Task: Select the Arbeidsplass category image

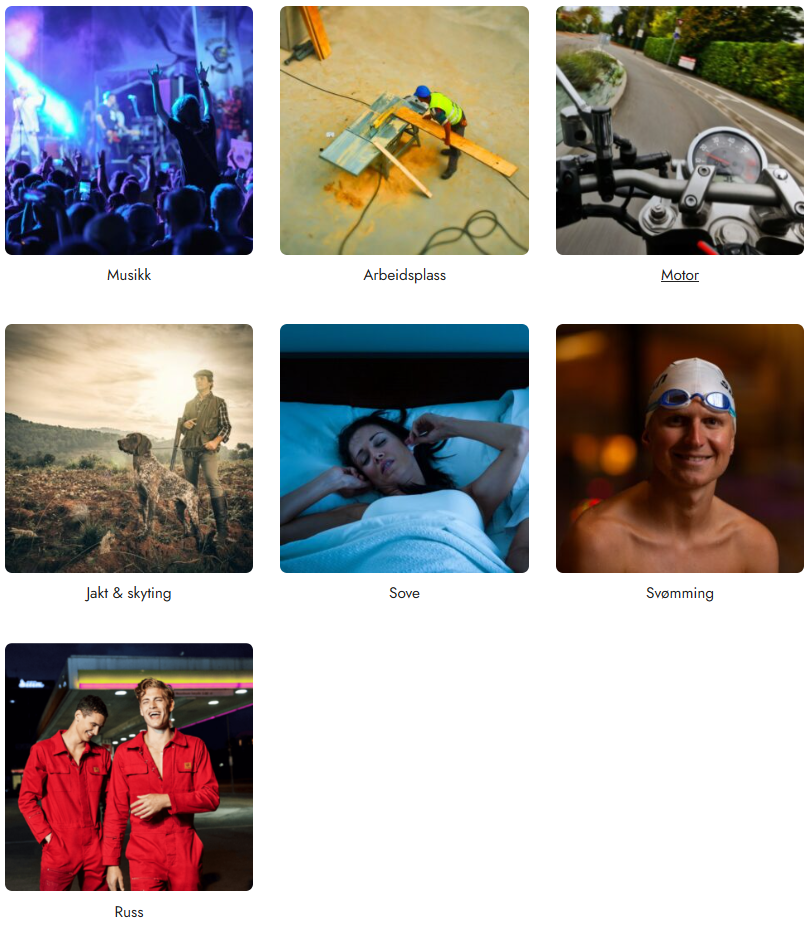Action: (404, 131)
